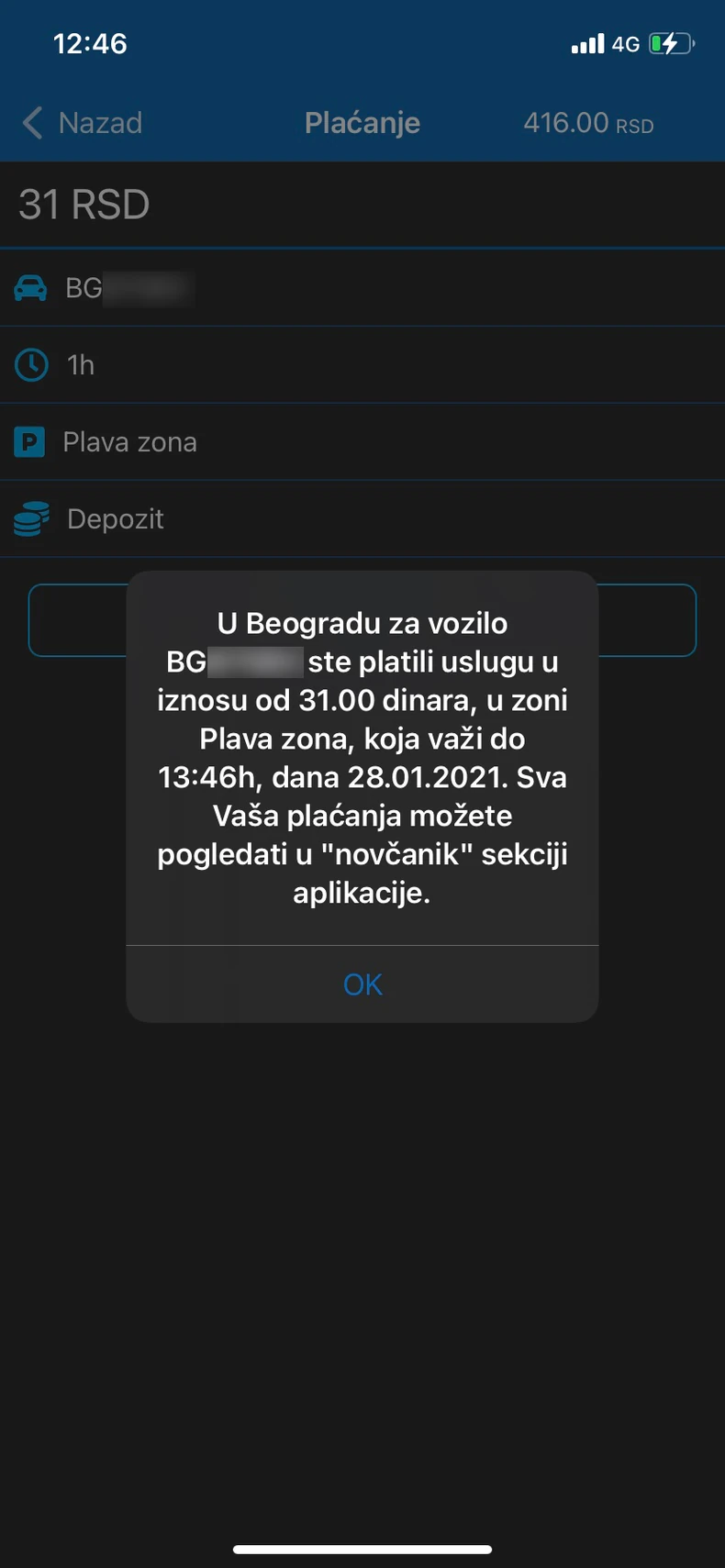Change the 1h parking duration
Image resolution: width=725 pixels, height=1568 pixels.
tap(362, 365)
